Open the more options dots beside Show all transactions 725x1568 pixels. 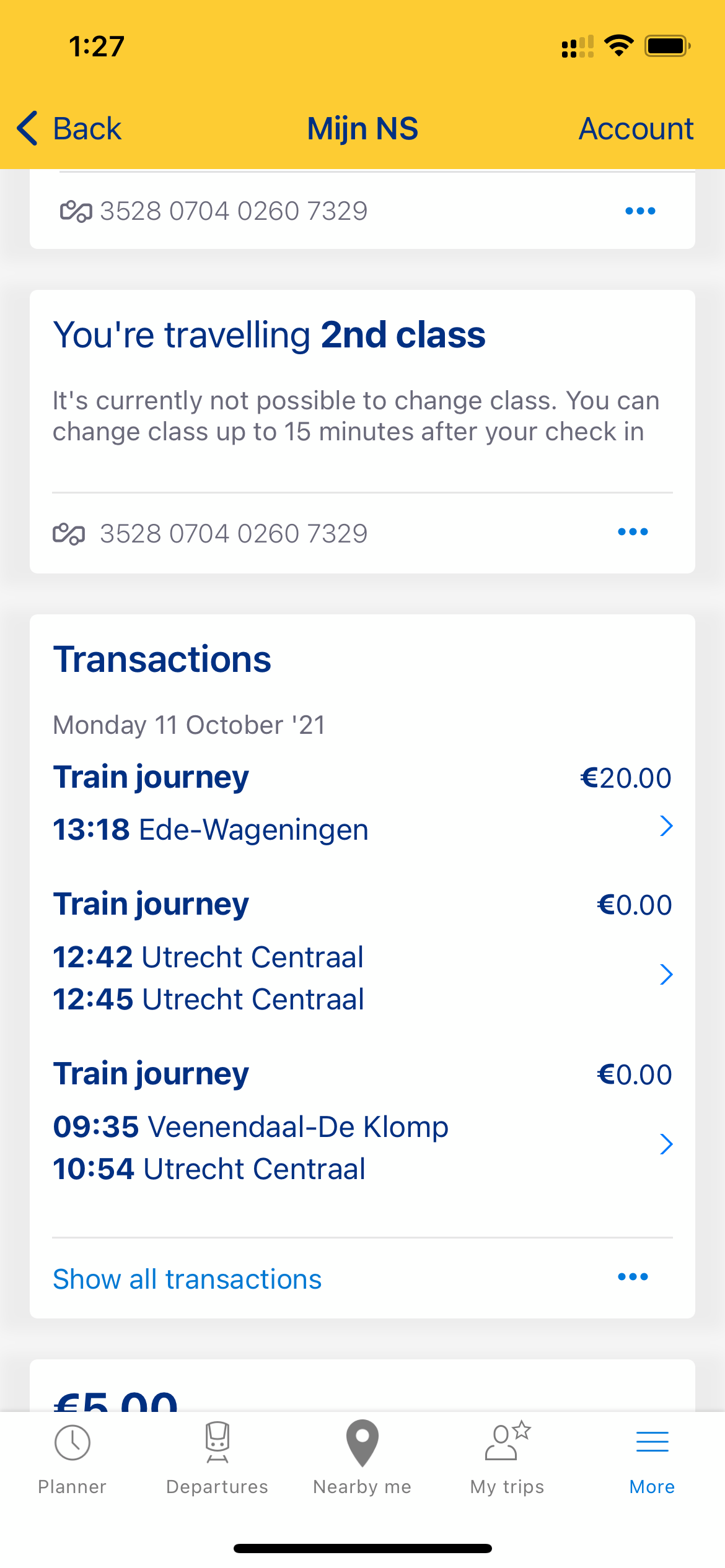[633, 1276]
